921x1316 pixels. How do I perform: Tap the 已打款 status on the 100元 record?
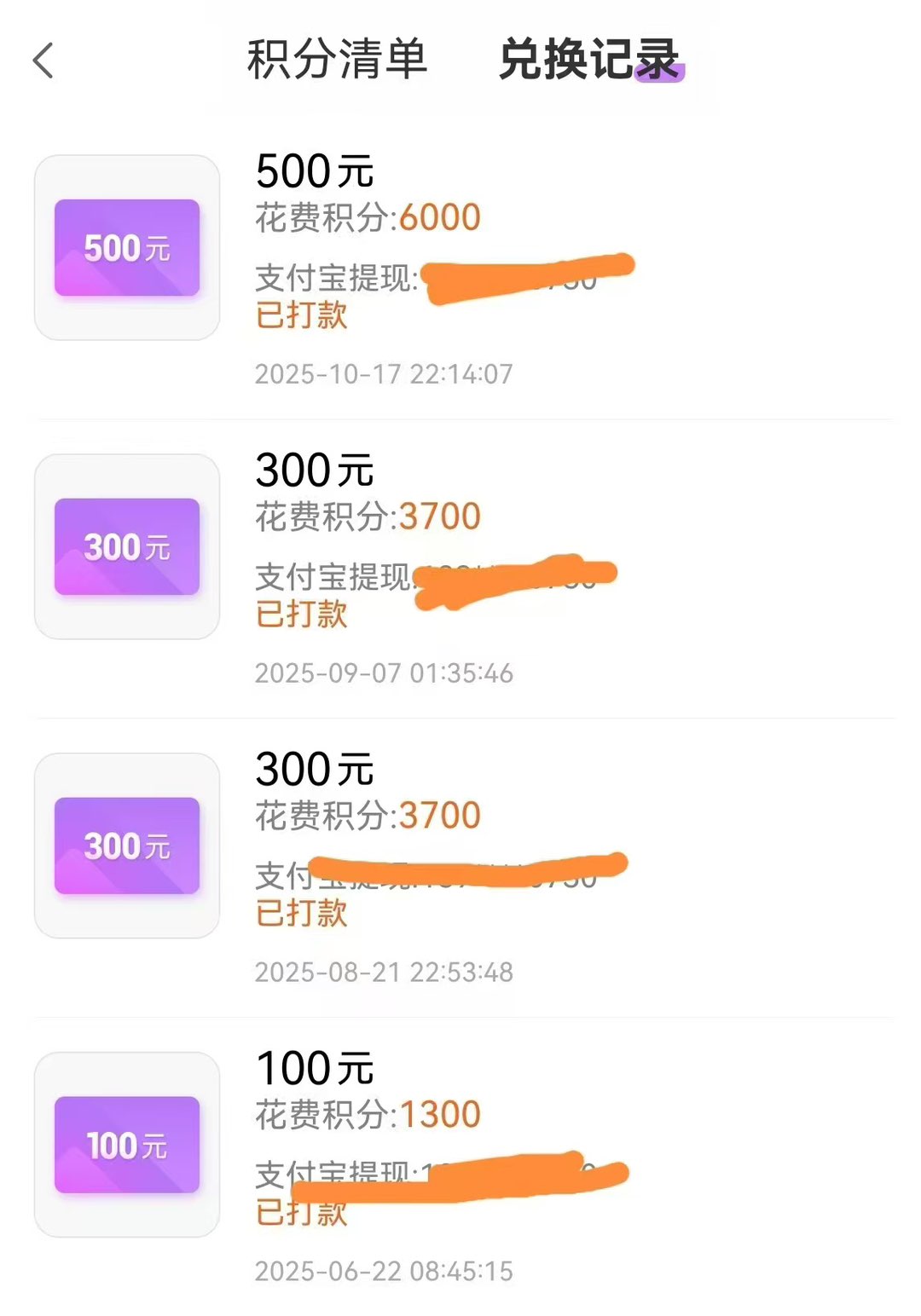301,1214
